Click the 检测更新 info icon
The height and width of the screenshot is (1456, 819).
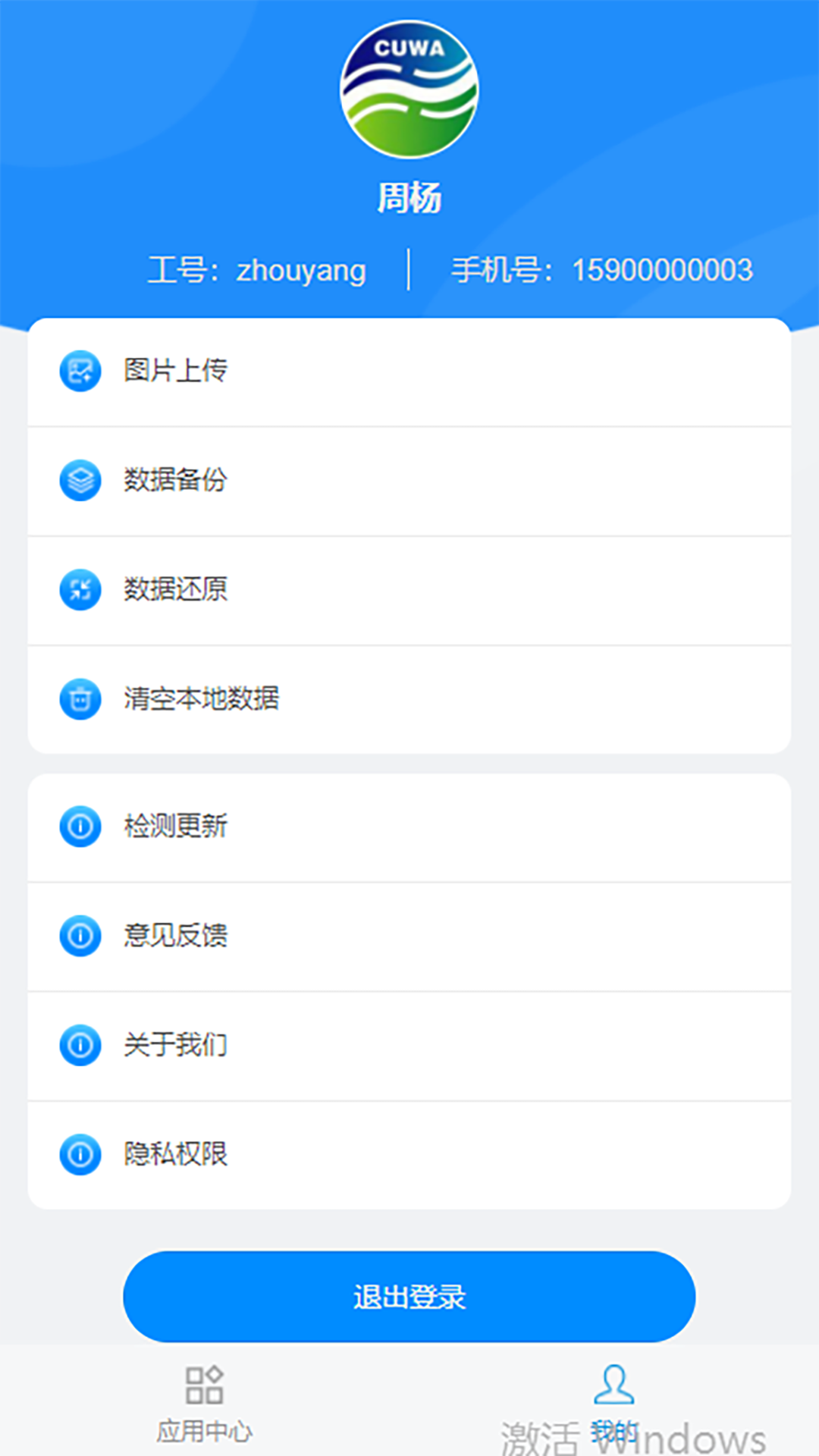pyautogui.click(x=79, y=827)
